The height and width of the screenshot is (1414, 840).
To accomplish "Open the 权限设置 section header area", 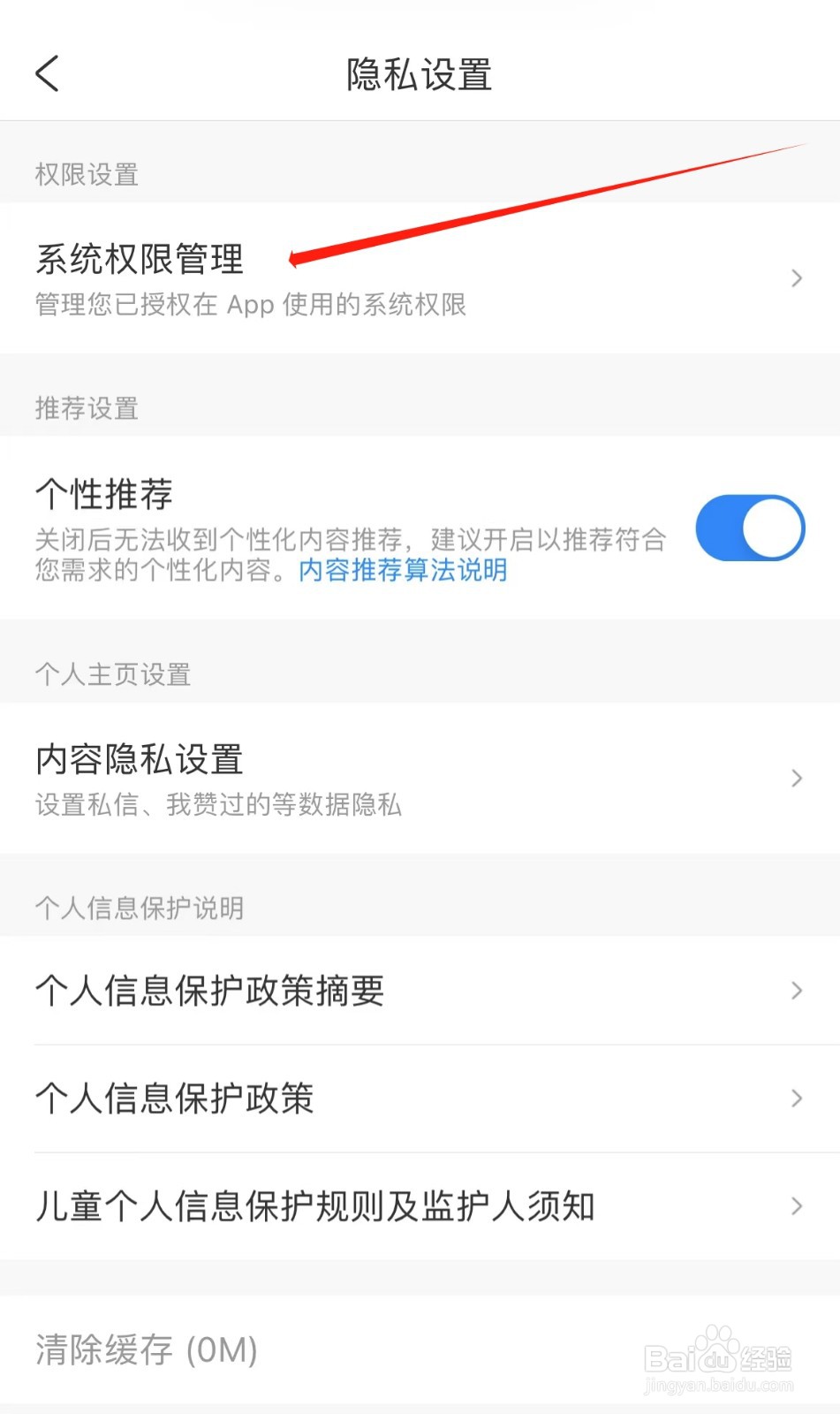I will (x=86, y=174).
